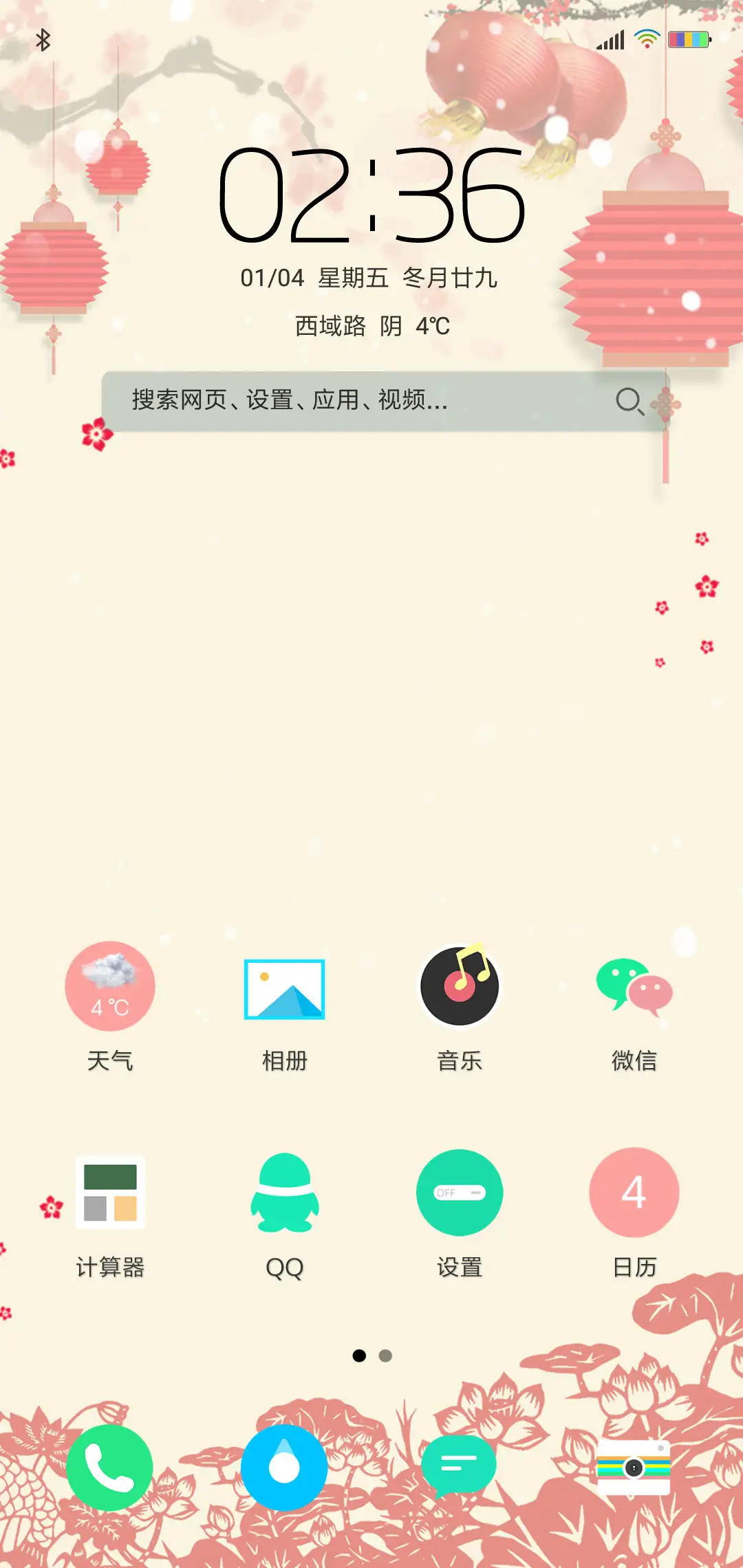Viewport: 743px width, 1568px height.
Task: Open the 设置 settings app
Action: point(460,1193)
